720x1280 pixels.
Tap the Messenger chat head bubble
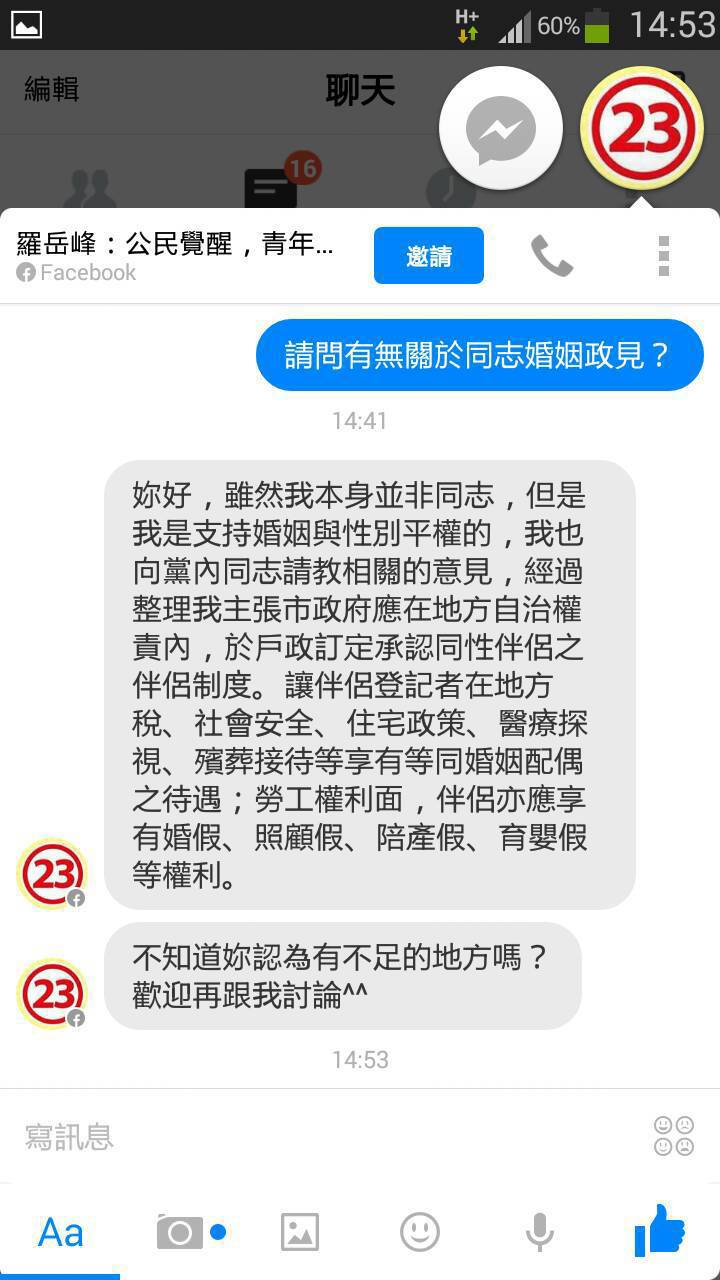(x=501, y=129)
